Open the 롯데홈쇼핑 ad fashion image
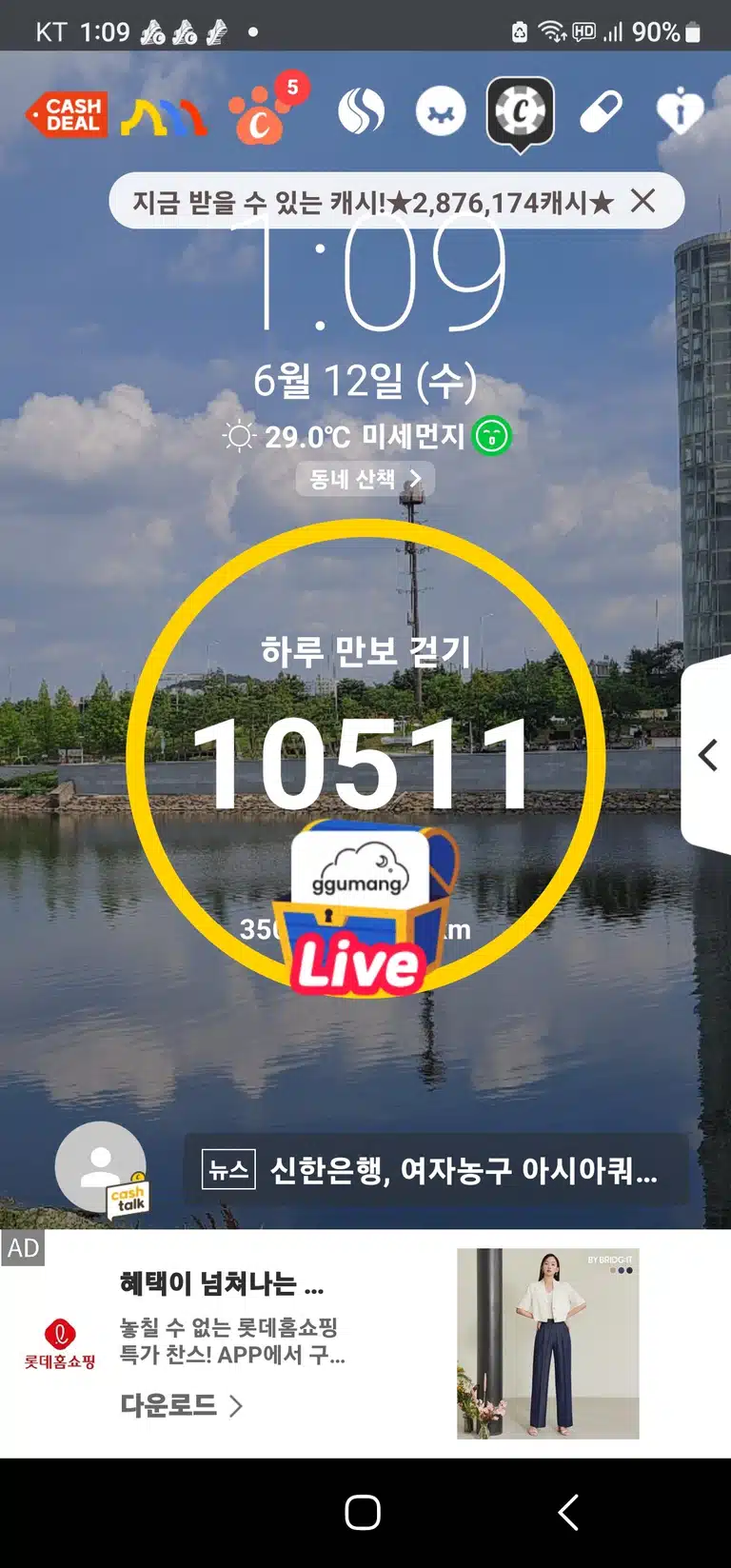The height and width of the screenshot is (1568, 731). 548,1343
